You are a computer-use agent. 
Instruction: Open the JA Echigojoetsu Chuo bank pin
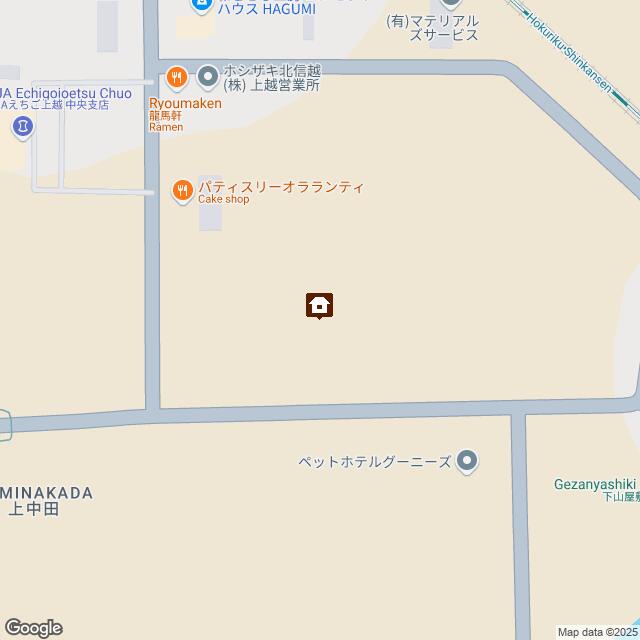(22, 127)
